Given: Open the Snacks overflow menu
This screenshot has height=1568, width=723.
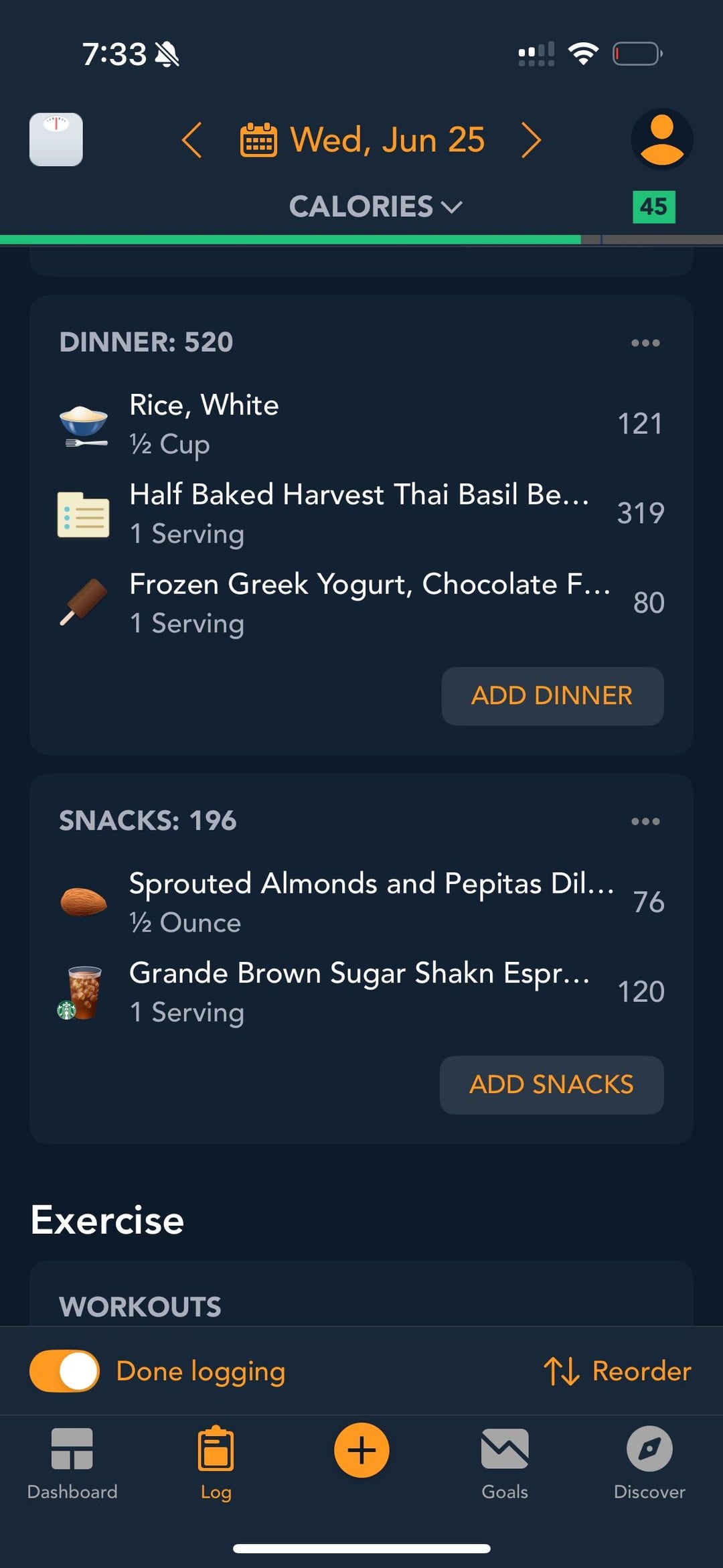Looking at the screenshot, I should (645, 821).
